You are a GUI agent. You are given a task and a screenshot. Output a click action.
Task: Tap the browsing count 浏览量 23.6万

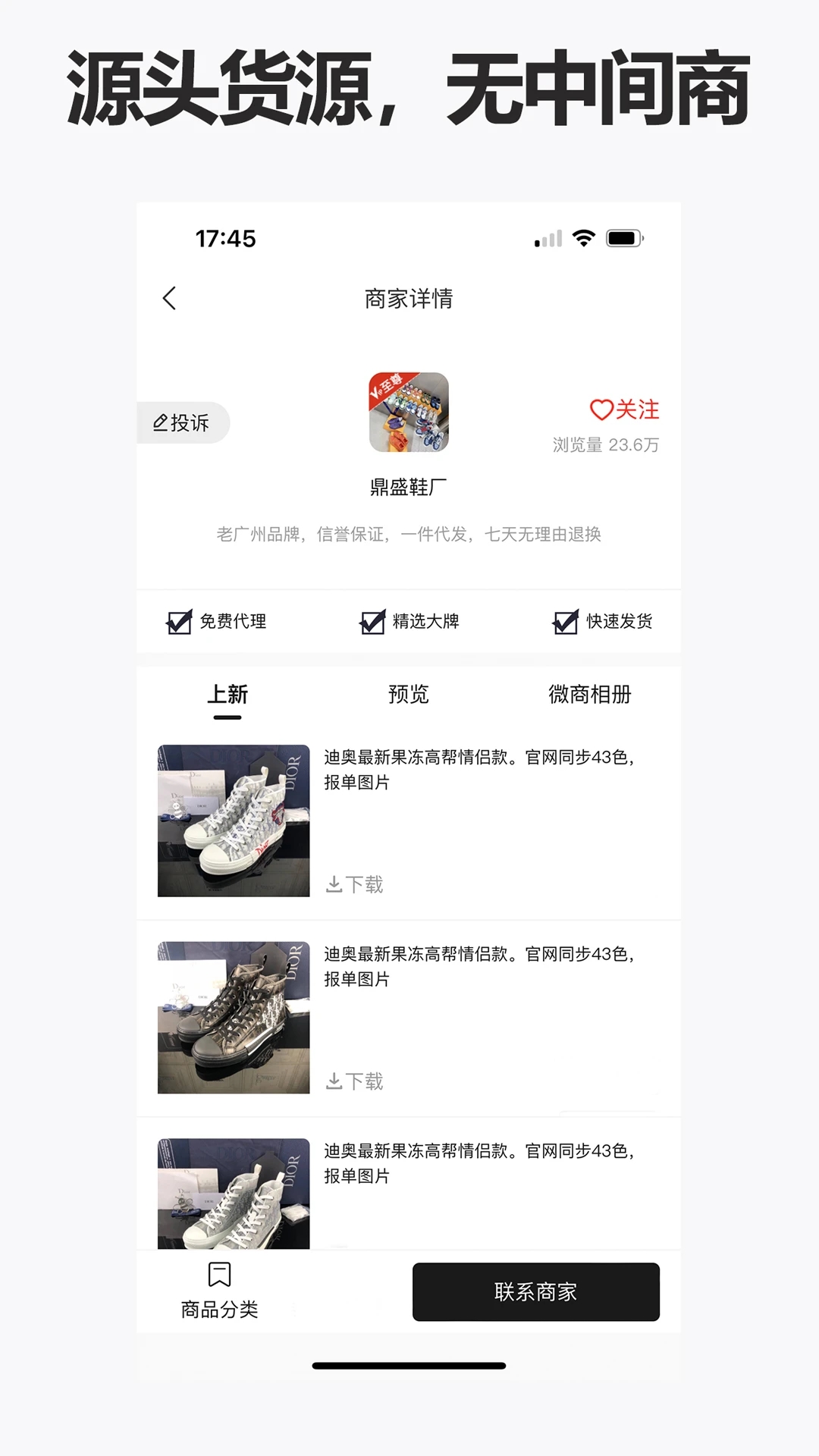point(607,447)
